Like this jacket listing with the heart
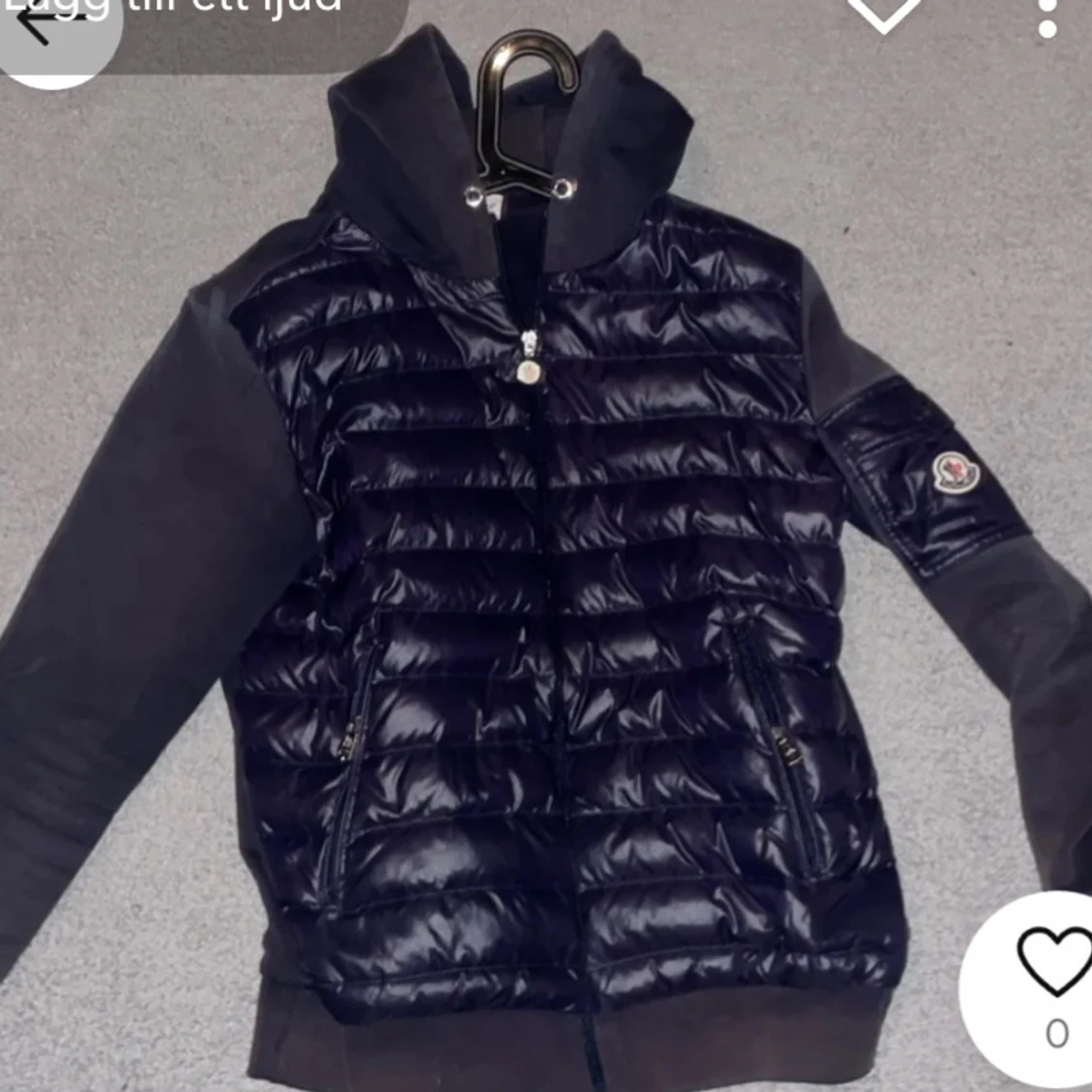This screenshot has width=1092, height=1092. coord(1055,959)
